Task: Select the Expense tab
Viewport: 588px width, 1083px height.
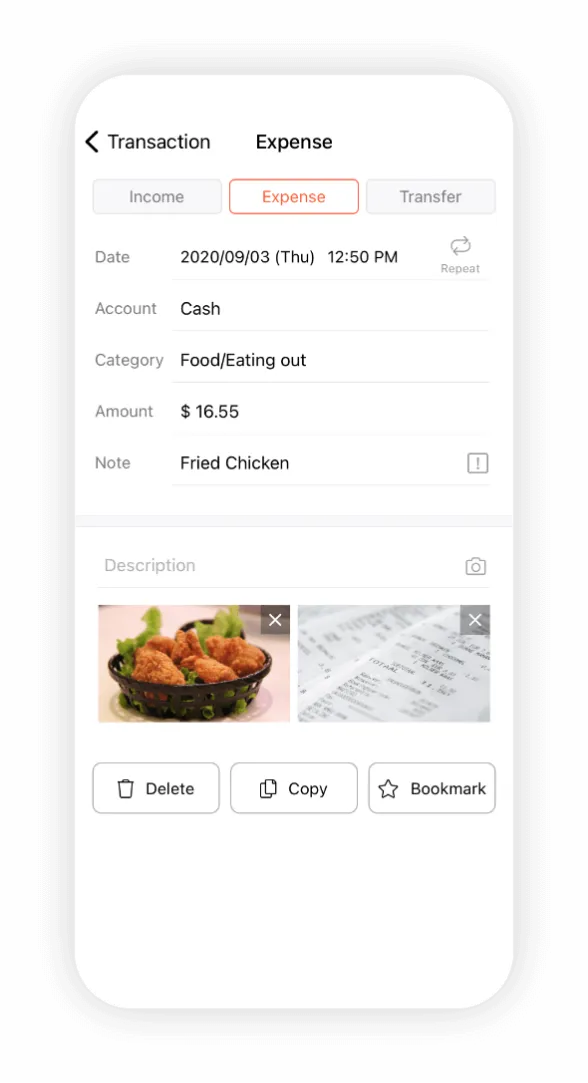Action: 294,197
